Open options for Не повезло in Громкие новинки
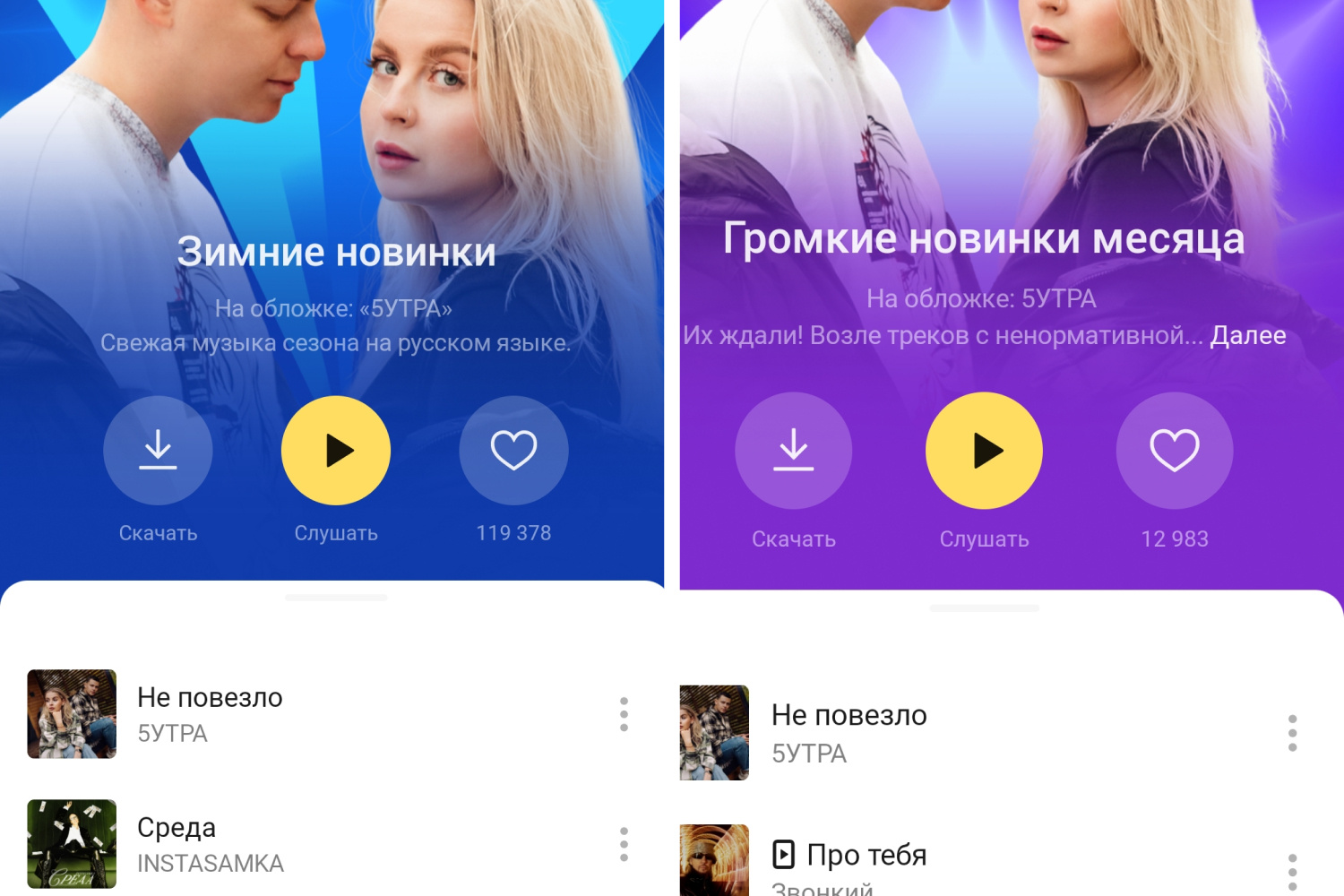The height and width of the screenshot is (896, 1344). pos(1292,733)
